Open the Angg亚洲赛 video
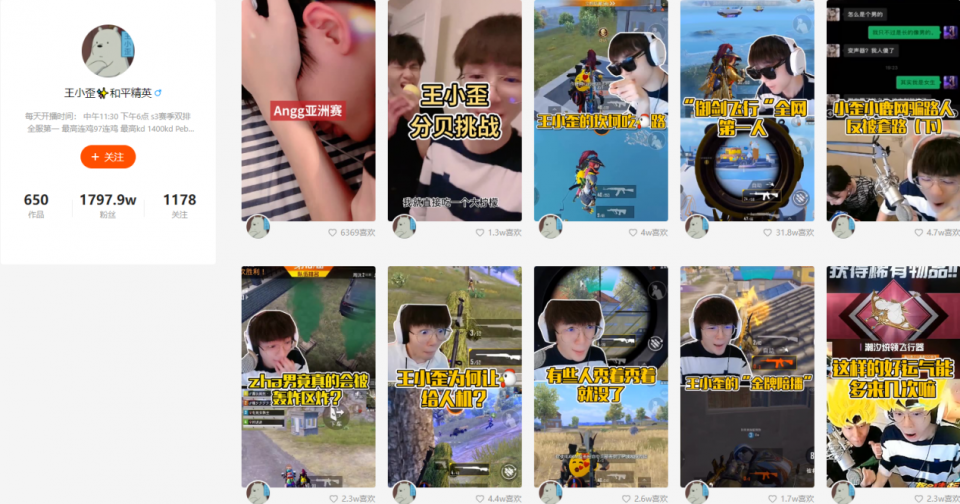Viewport: 960px width, 504px height. coord(308,110)
